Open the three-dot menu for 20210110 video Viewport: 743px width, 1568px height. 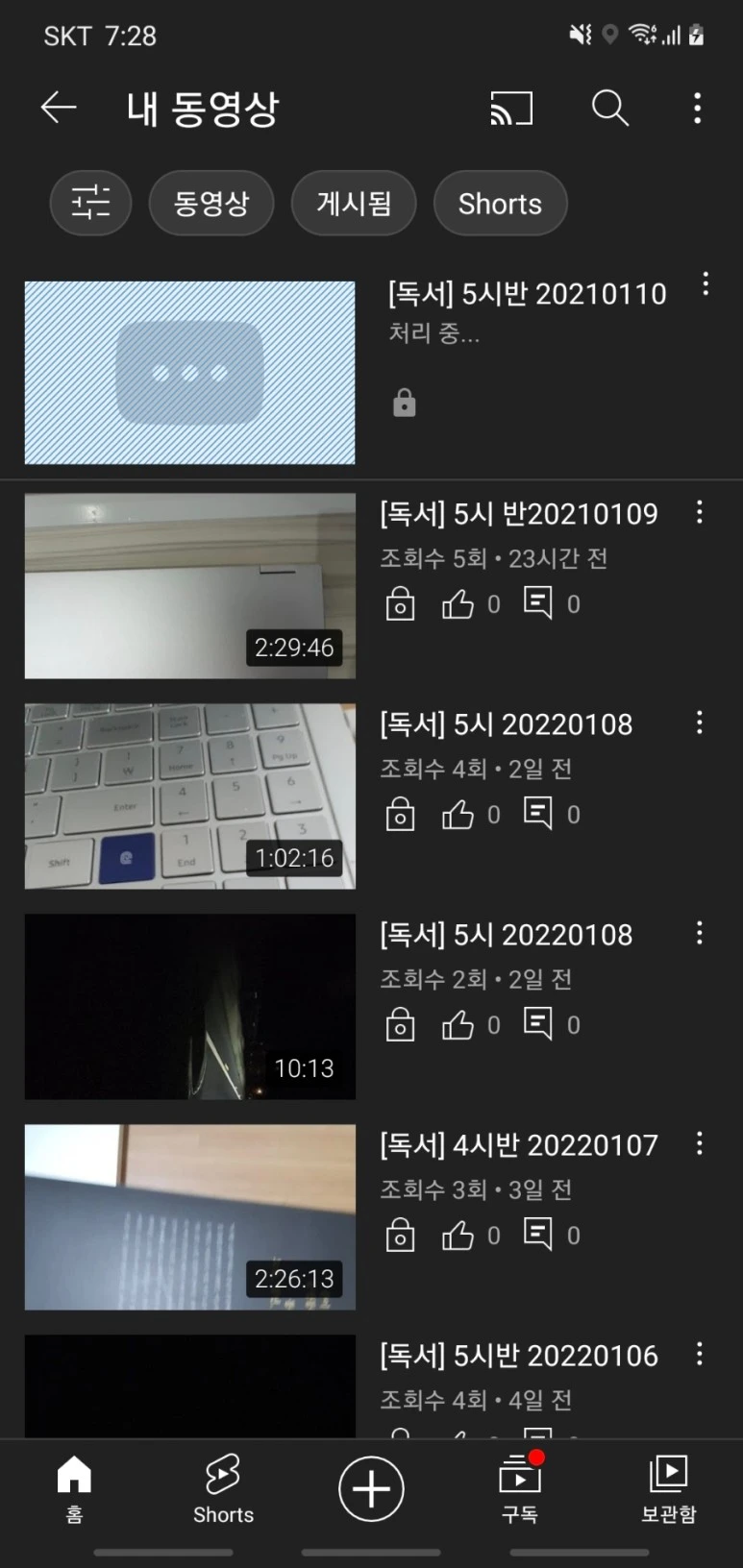[x=706, y=284]
